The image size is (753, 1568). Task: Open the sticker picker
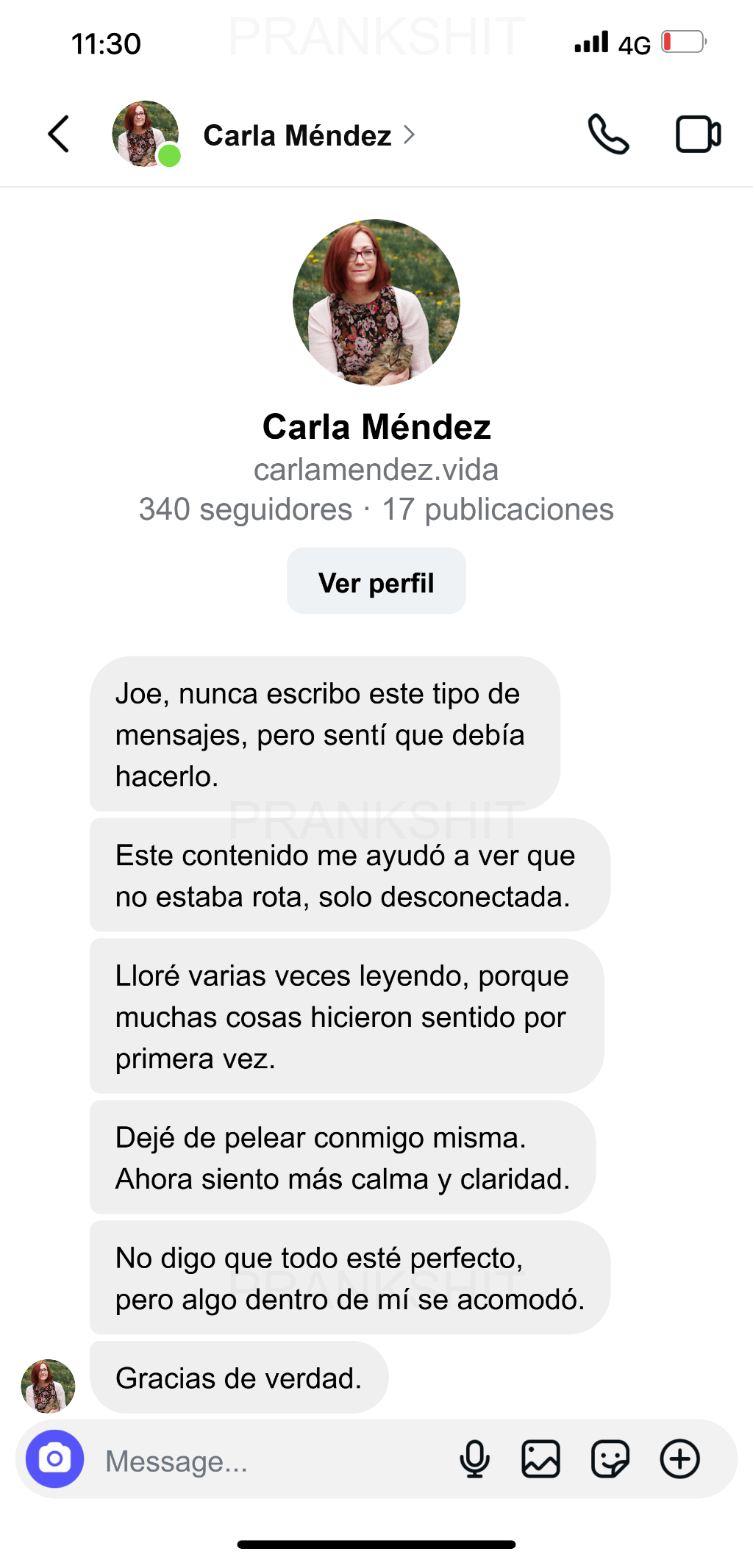point(610,1459)
